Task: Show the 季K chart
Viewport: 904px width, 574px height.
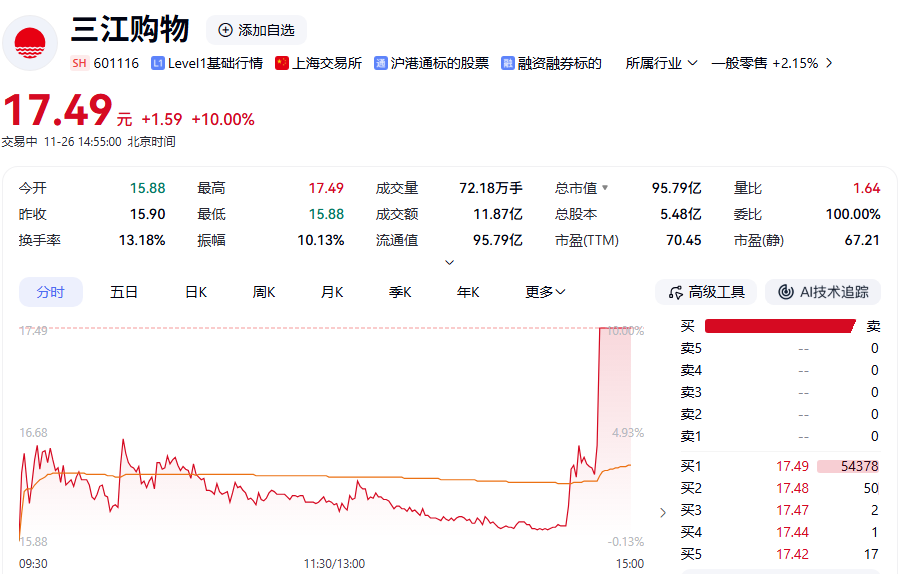Action: pos(400,292)
